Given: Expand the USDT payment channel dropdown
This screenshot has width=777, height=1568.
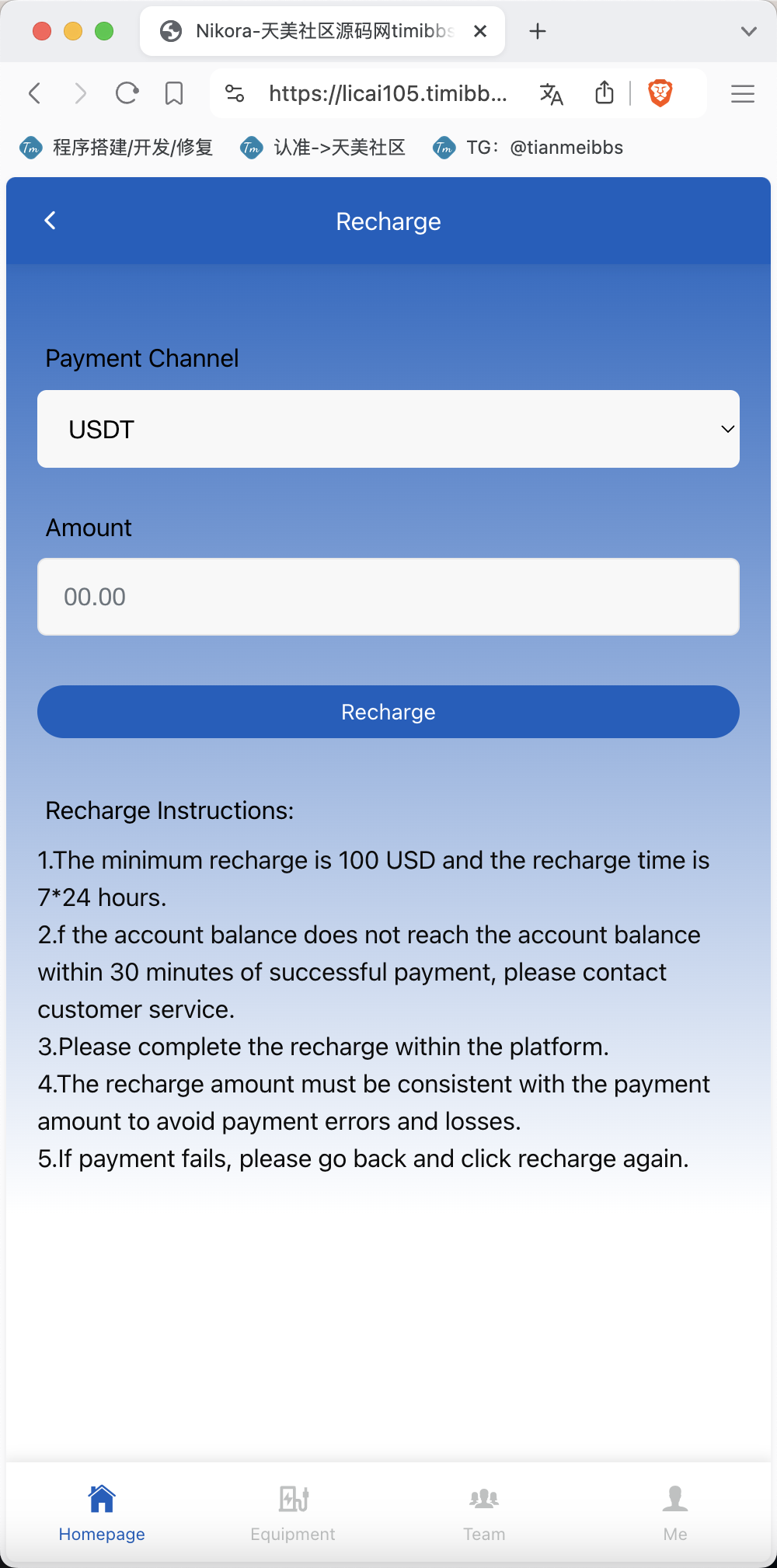Looking at the screenshot, I should pos(388,429).
